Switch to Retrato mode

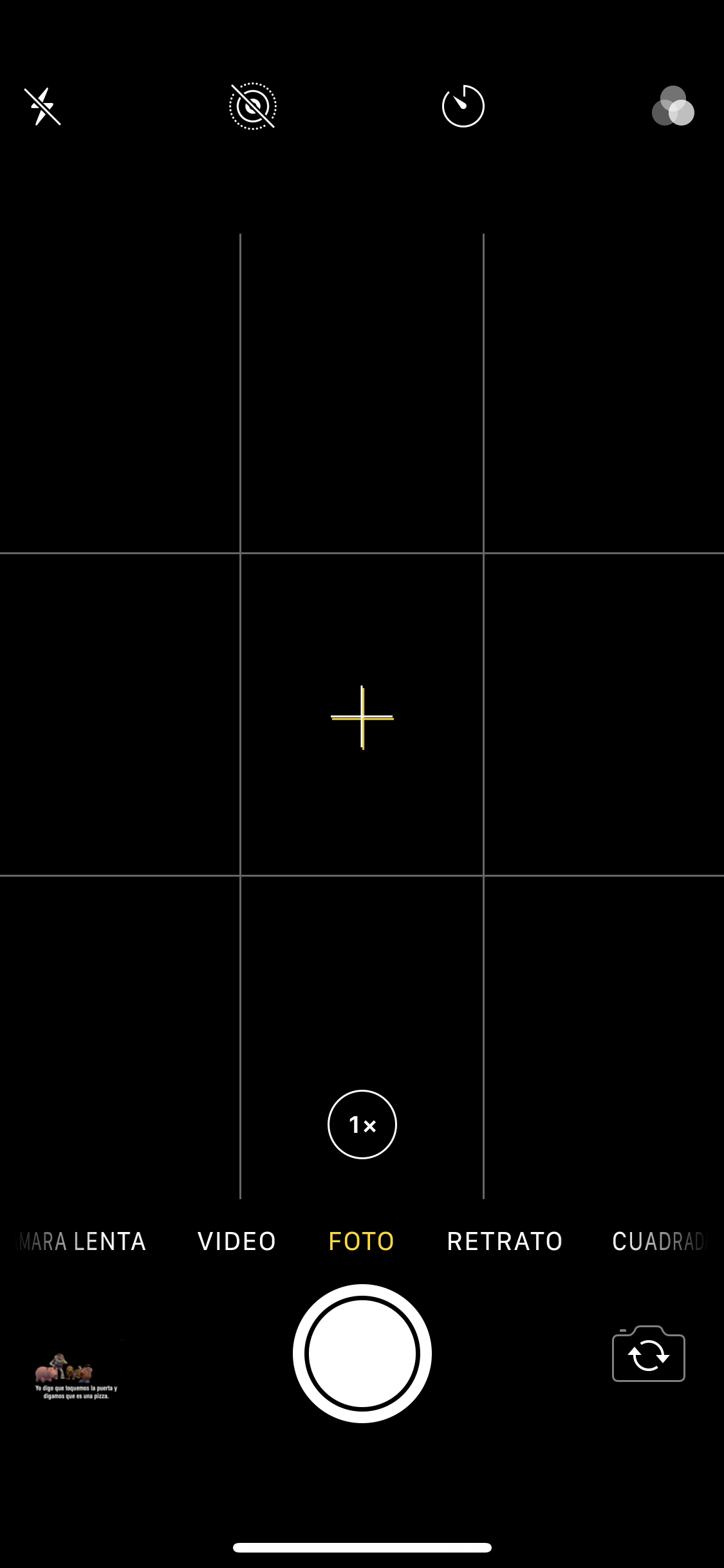(505, 1242)
